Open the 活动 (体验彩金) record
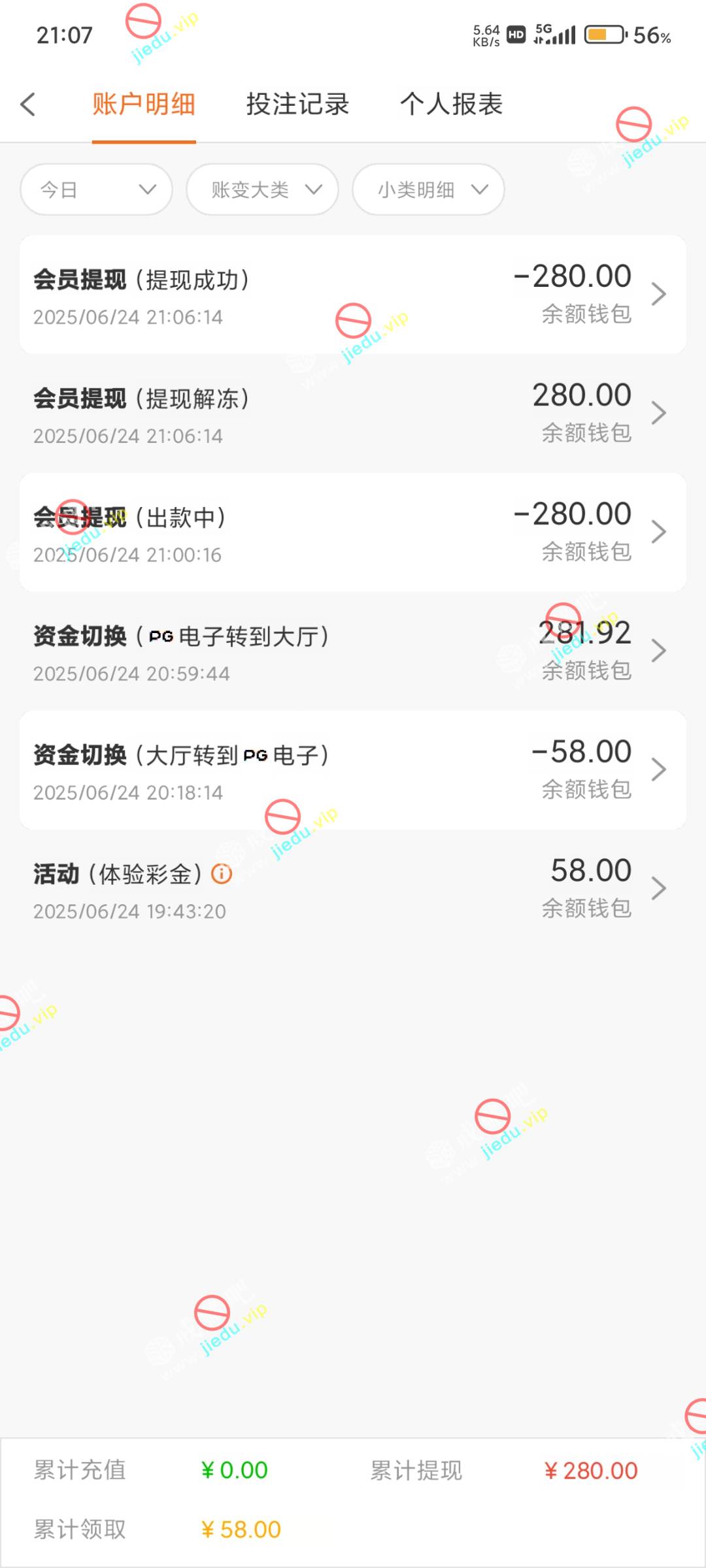Image resolution: width=706 pixels, height=1568 pixels. click(x=353, y=890)
